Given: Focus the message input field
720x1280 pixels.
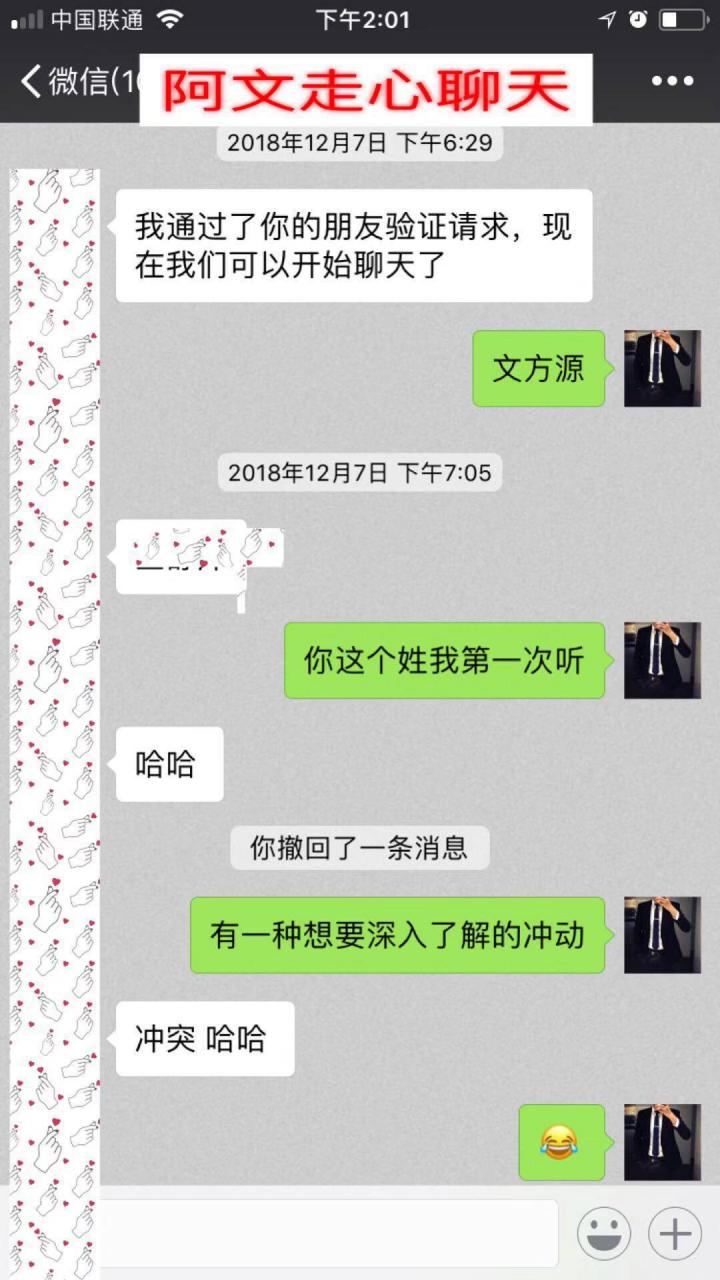Looking at the screenshot, I should point(330,1234).
